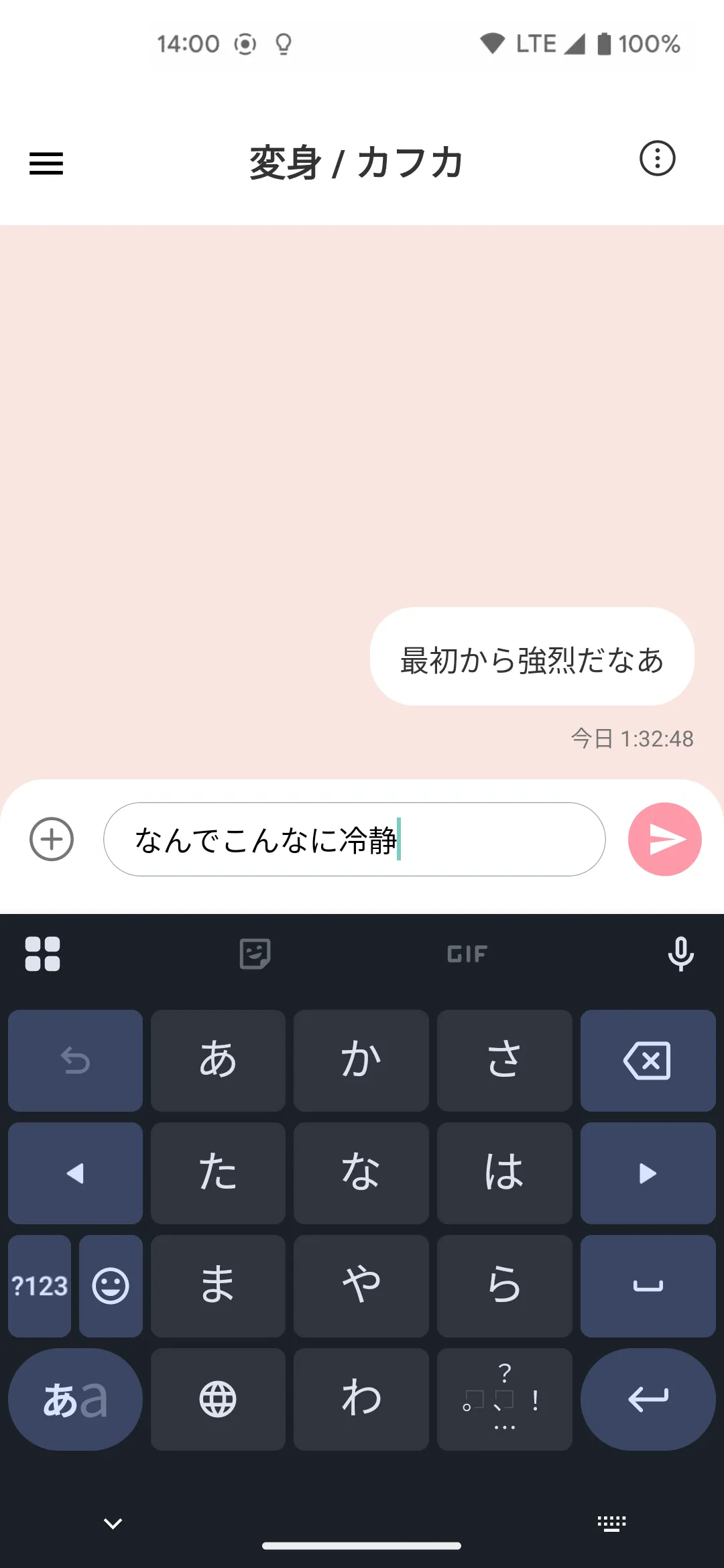Start voice typing with the microphone icon
The image size is (724, 1568).
[680, 953]
